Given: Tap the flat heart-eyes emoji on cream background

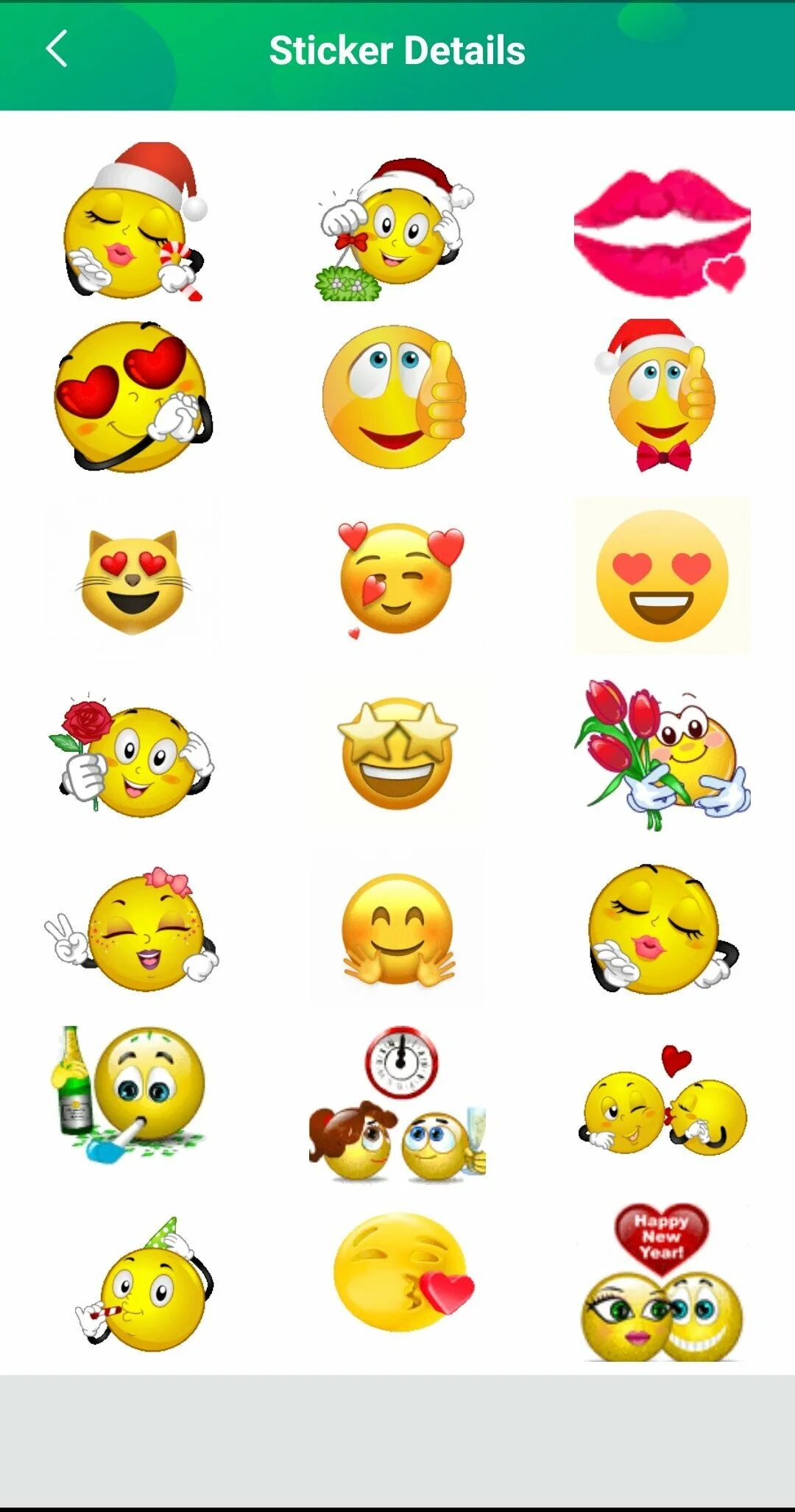Looking at the screenshot, I should [661, 576].
